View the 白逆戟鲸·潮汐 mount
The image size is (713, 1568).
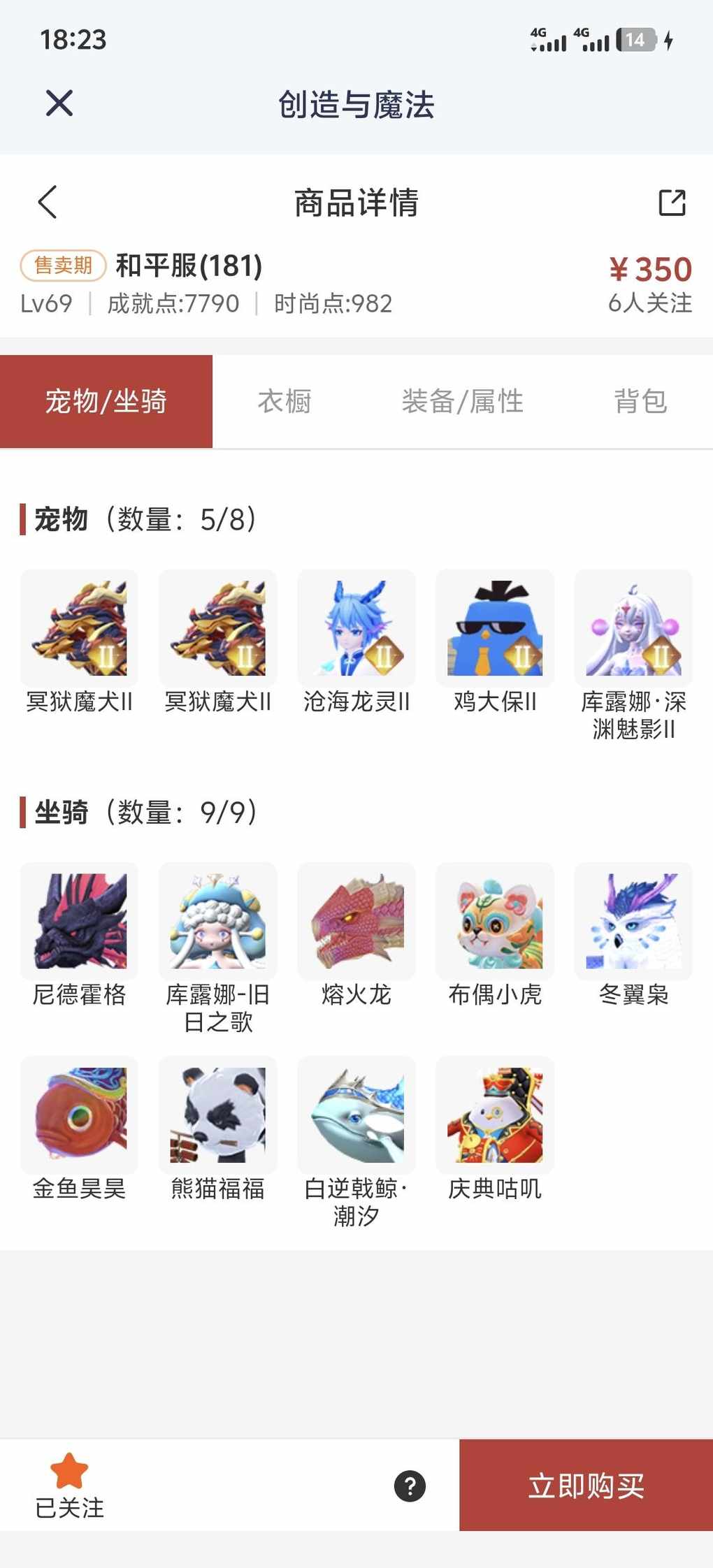point(356,1115)
